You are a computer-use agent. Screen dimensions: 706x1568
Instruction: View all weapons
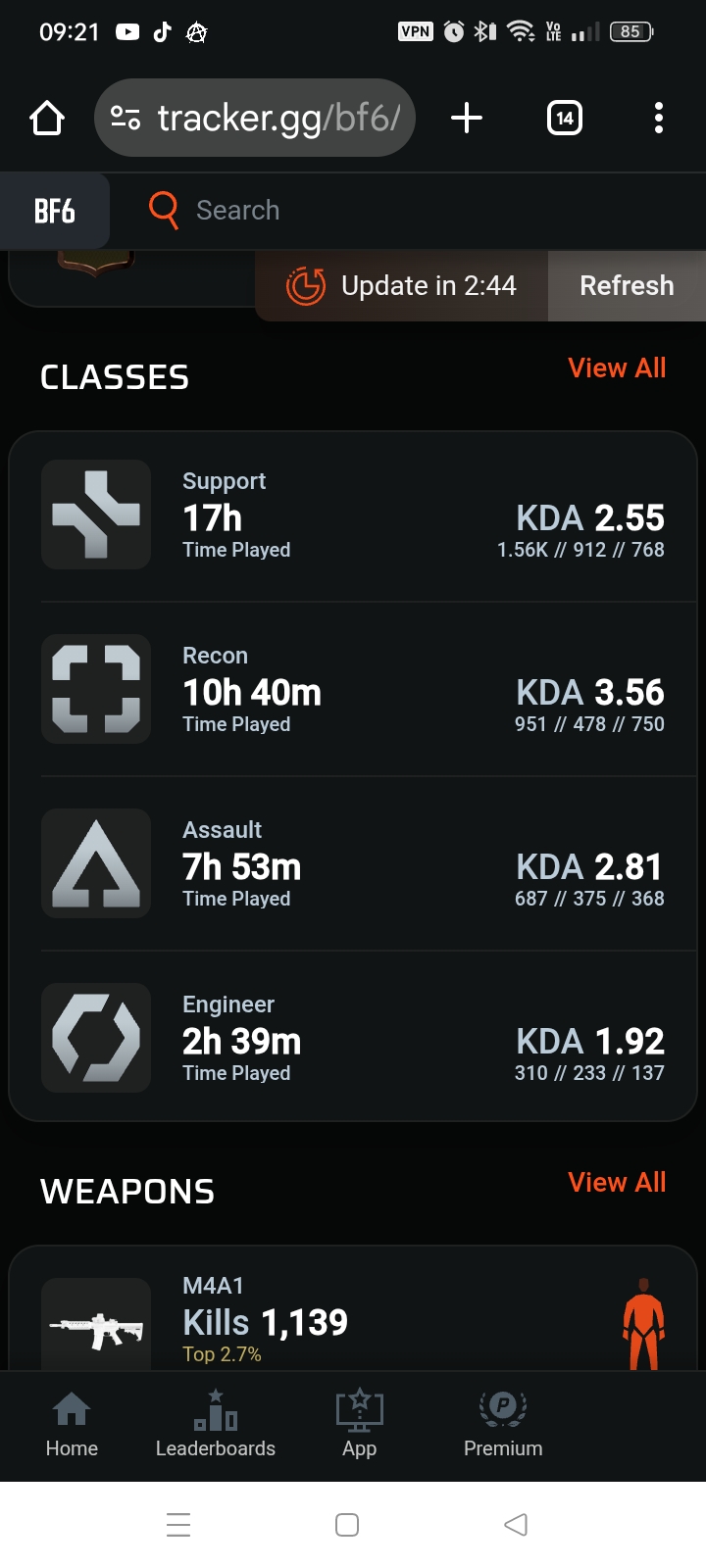pyautogui.click(x=617, y=1183)
